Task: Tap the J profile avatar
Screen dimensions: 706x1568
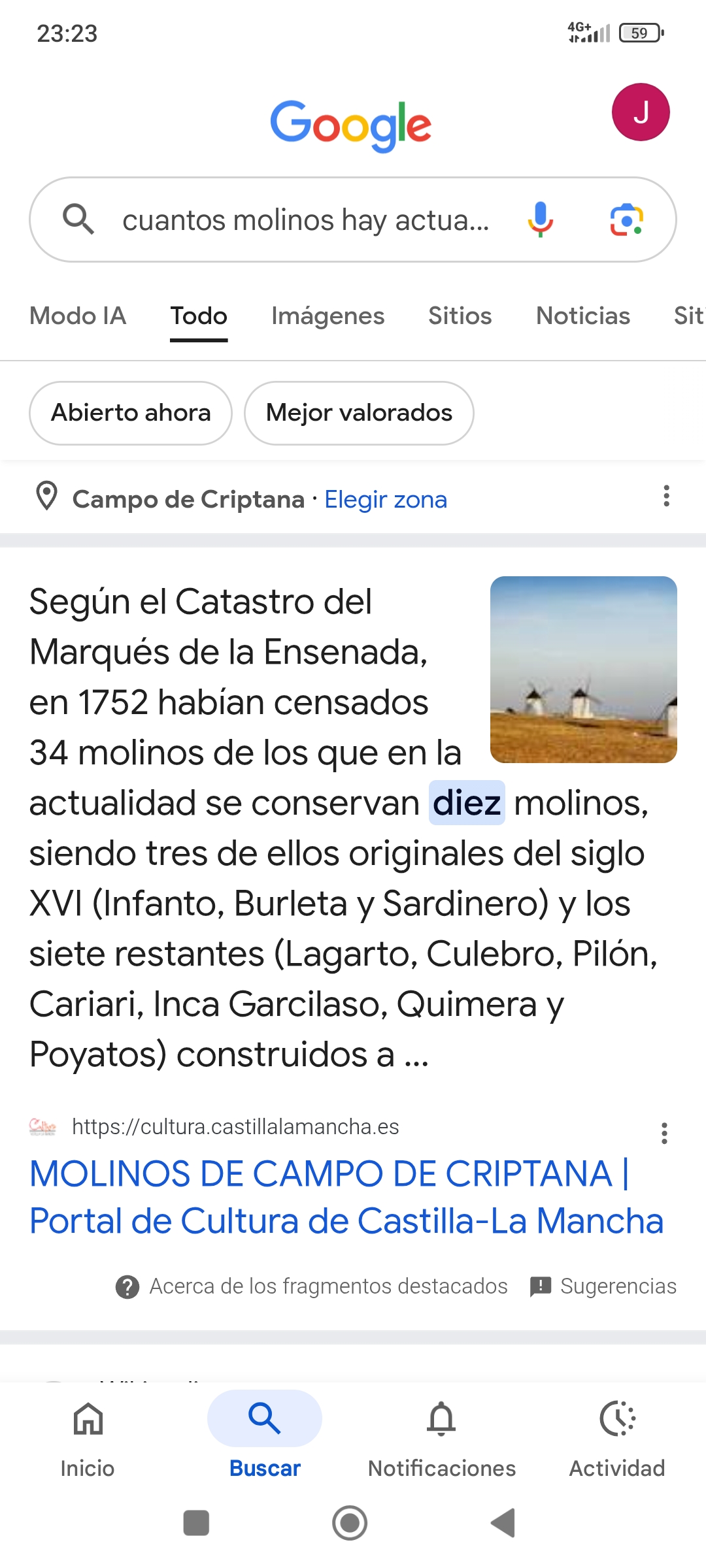Action: pos(639,111)
